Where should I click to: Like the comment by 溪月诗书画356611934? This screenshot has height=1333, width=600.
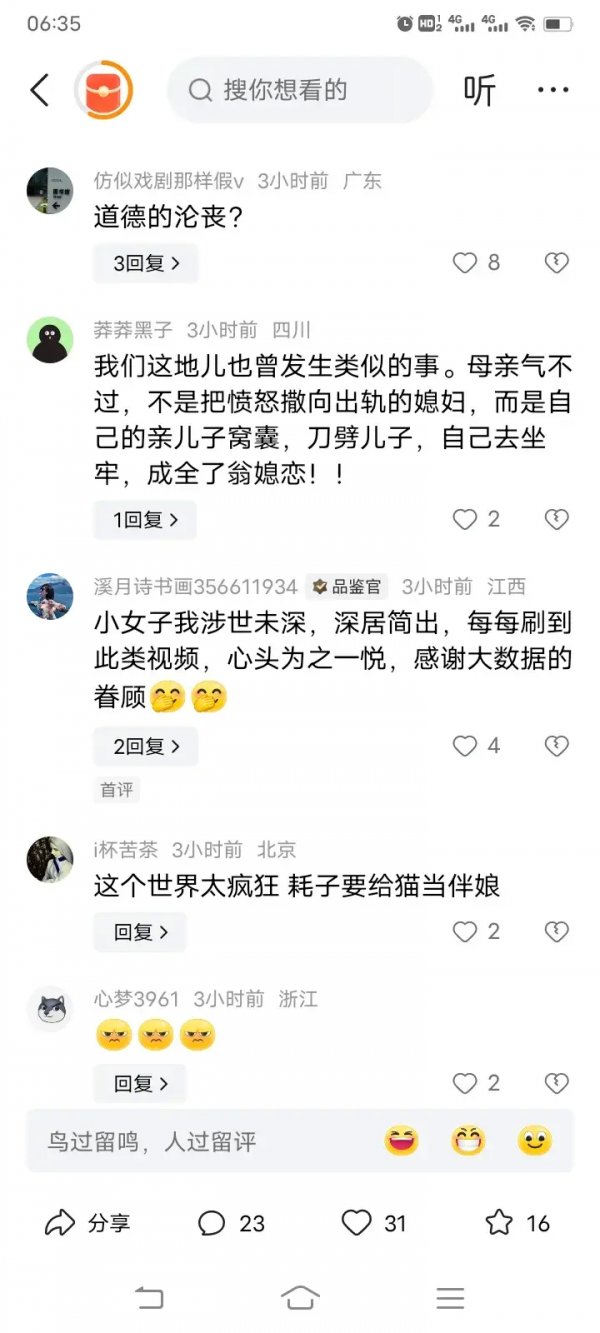pos(465,746)
